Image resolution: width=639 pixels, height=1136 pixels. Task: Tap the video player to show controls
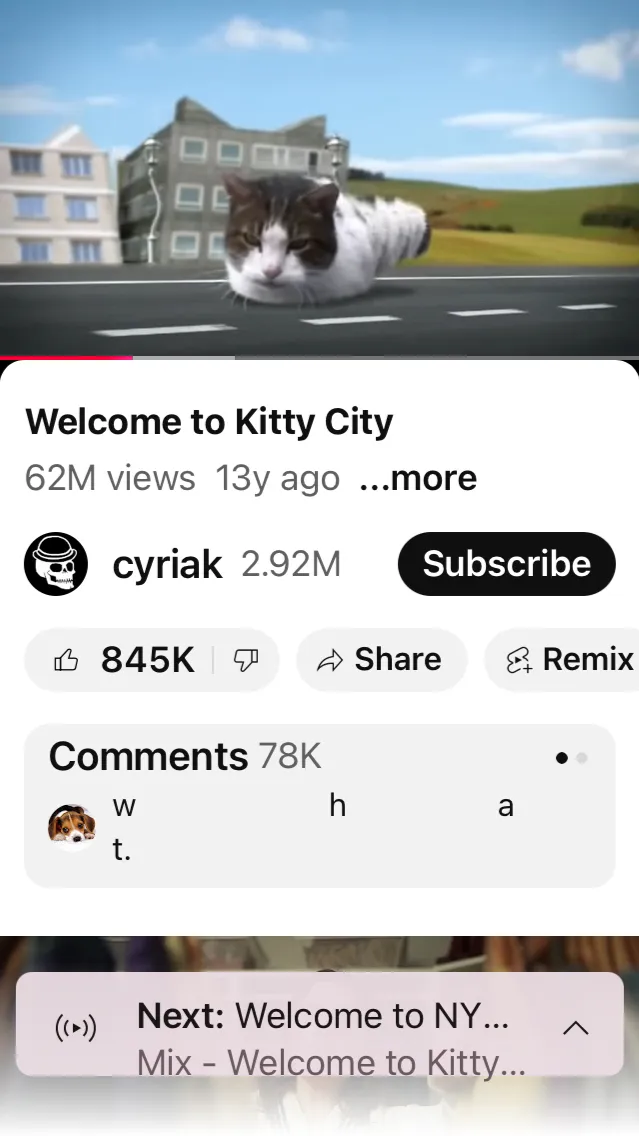[319, 180]
